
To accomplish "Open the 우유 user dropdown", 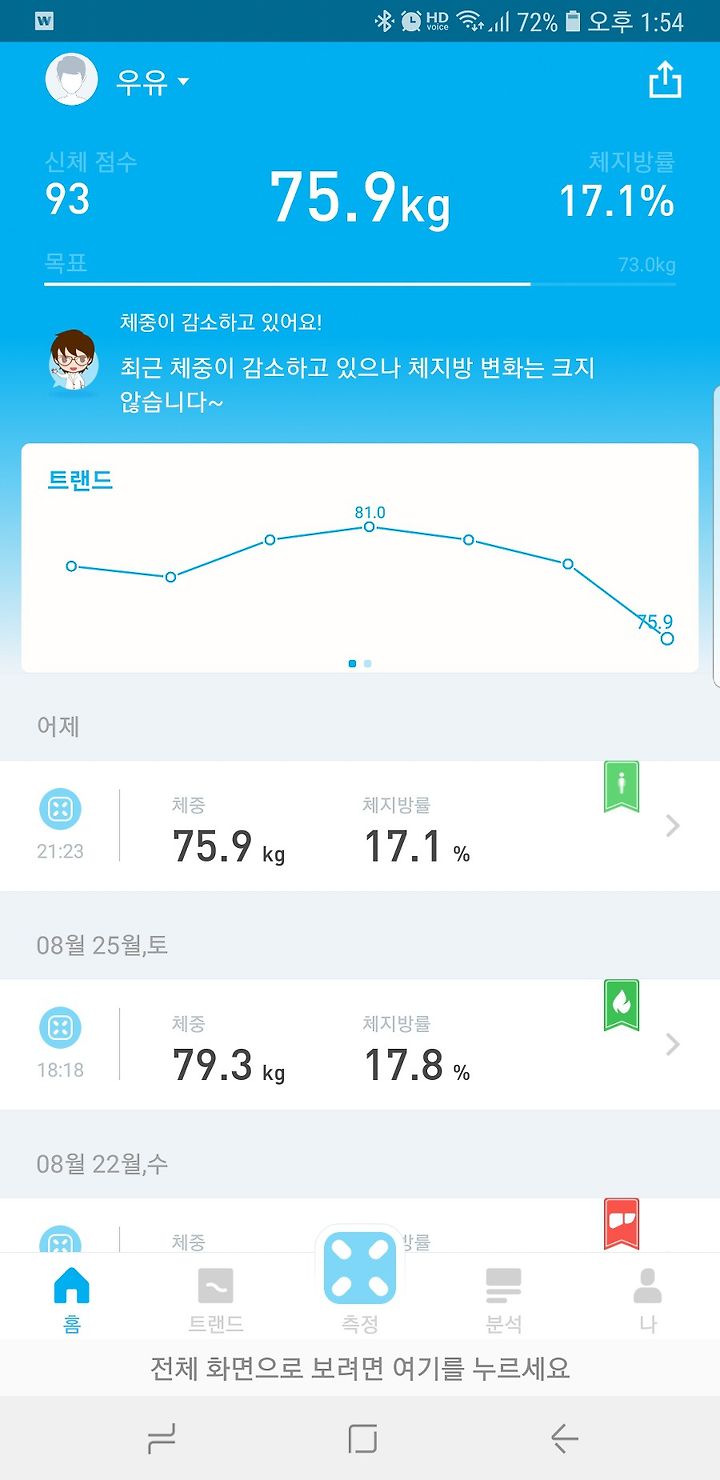I will (152, 81).
